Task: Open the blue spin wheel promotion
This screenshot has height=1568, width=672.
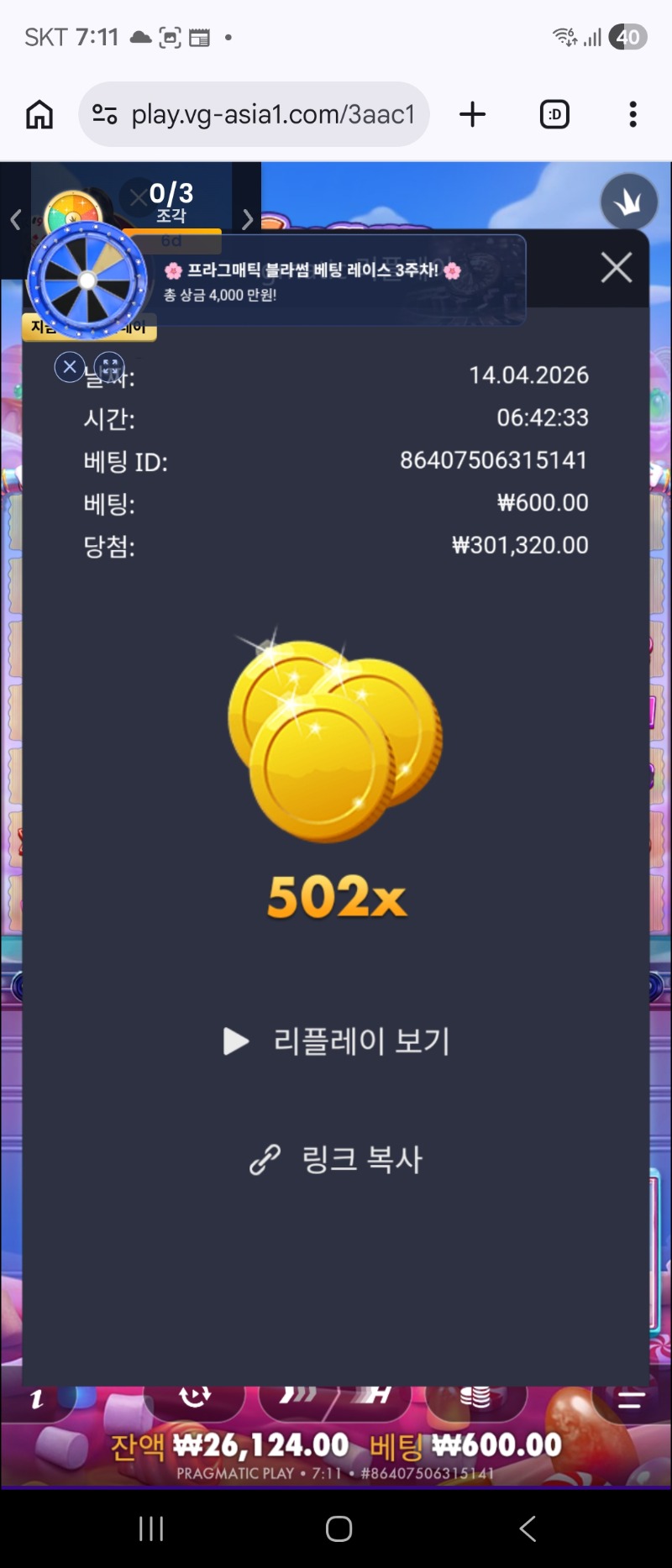Action: tap(87, 281)
